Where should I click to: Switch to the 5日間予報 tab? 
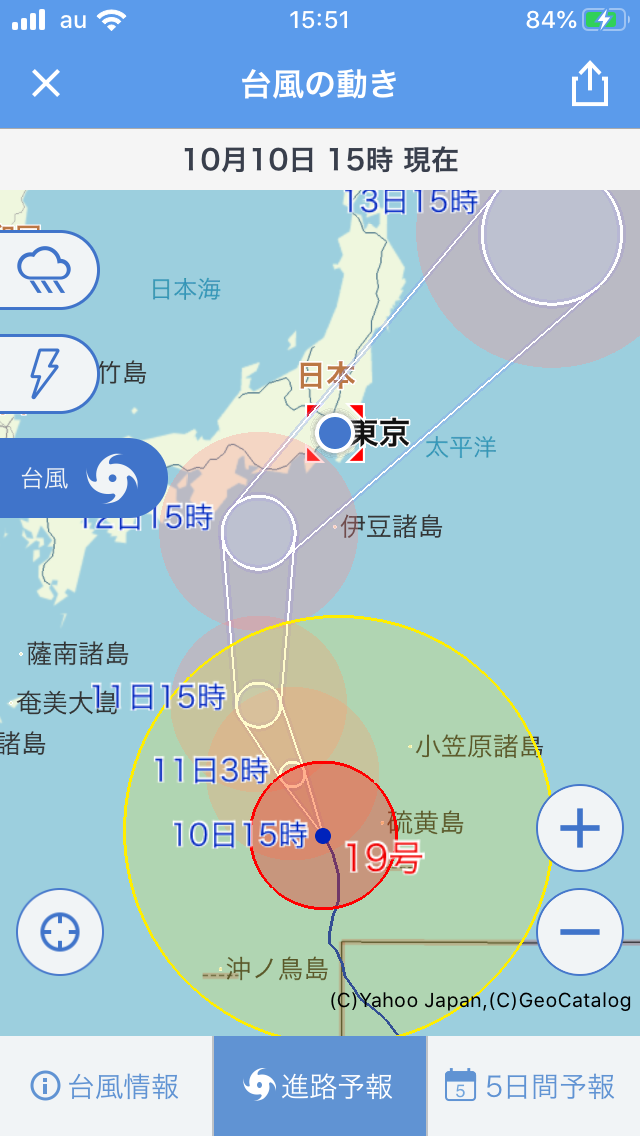533,1086
